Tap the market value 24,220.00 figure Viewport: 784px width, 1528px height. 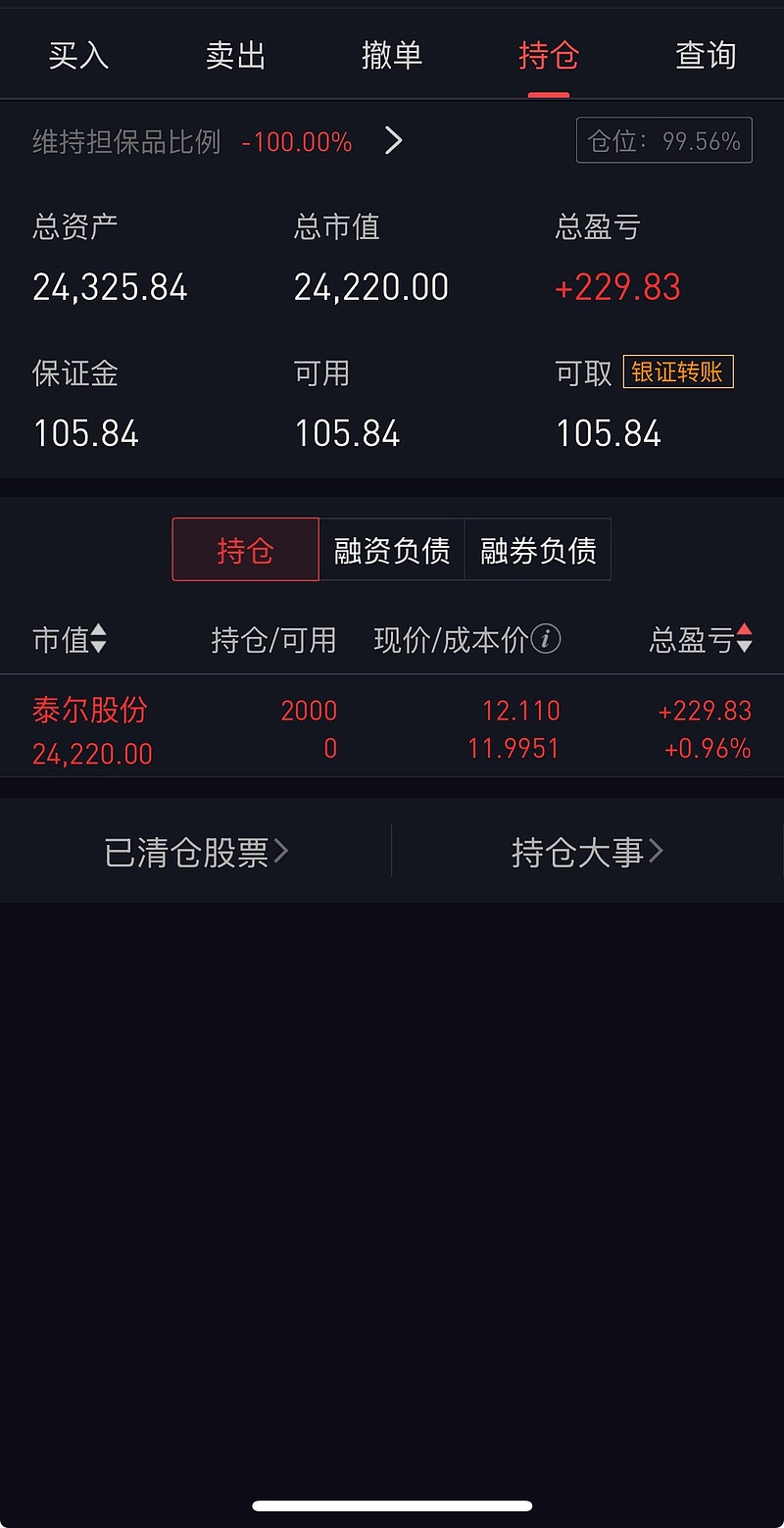[x=370, y=286]
